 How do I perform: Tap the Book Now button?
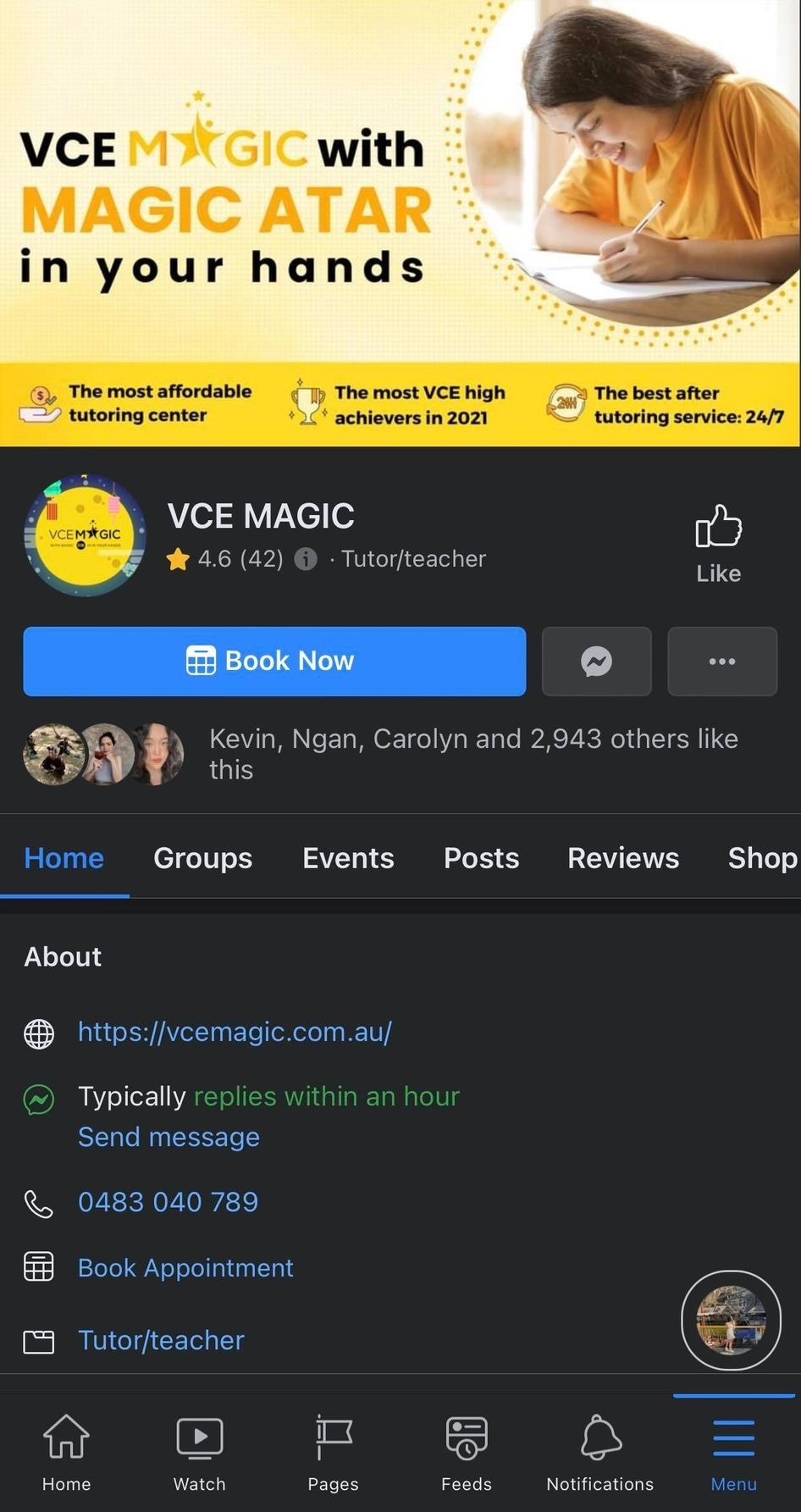point(274,662)
